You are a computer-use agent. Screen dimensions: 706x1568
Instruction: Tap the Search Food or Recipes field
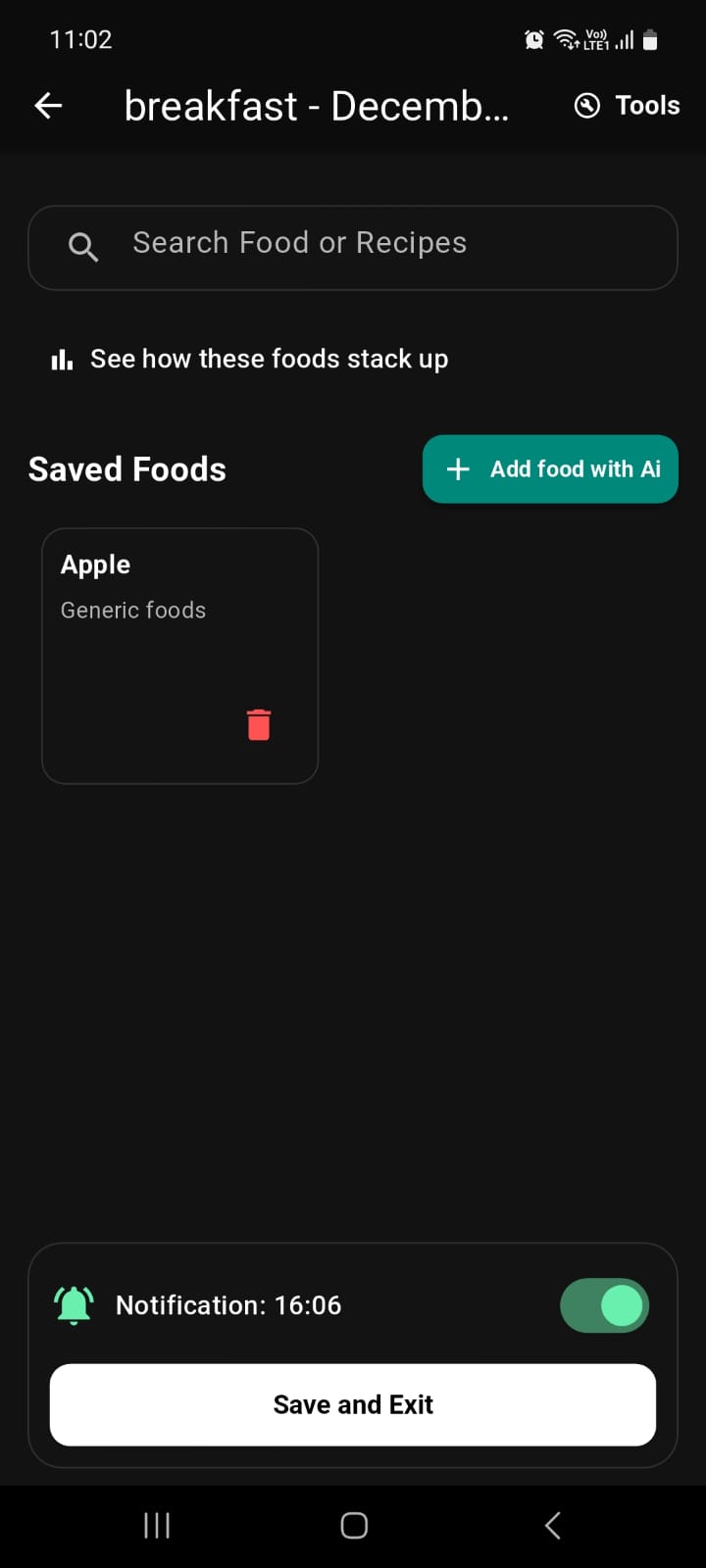click(x=353, y=247)
